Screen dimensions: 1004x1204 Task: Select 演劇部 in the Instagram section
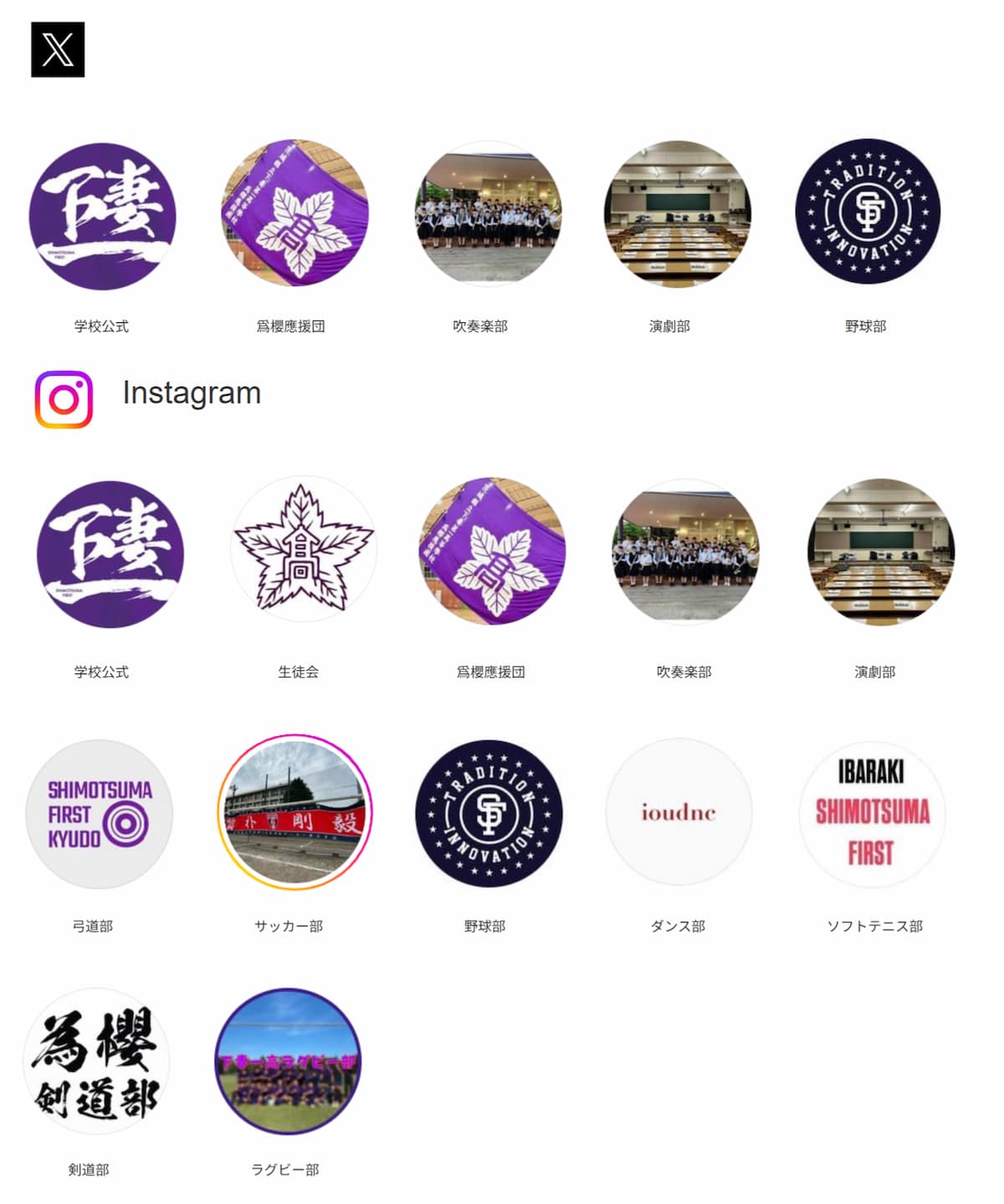coord(881,551)
